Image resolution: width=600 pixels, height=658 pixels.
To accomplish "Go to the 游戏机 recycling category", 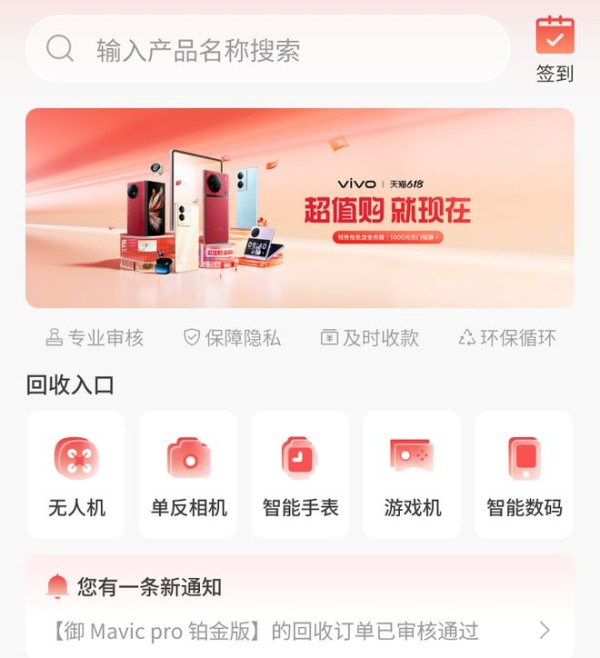I will click(412, 475).
